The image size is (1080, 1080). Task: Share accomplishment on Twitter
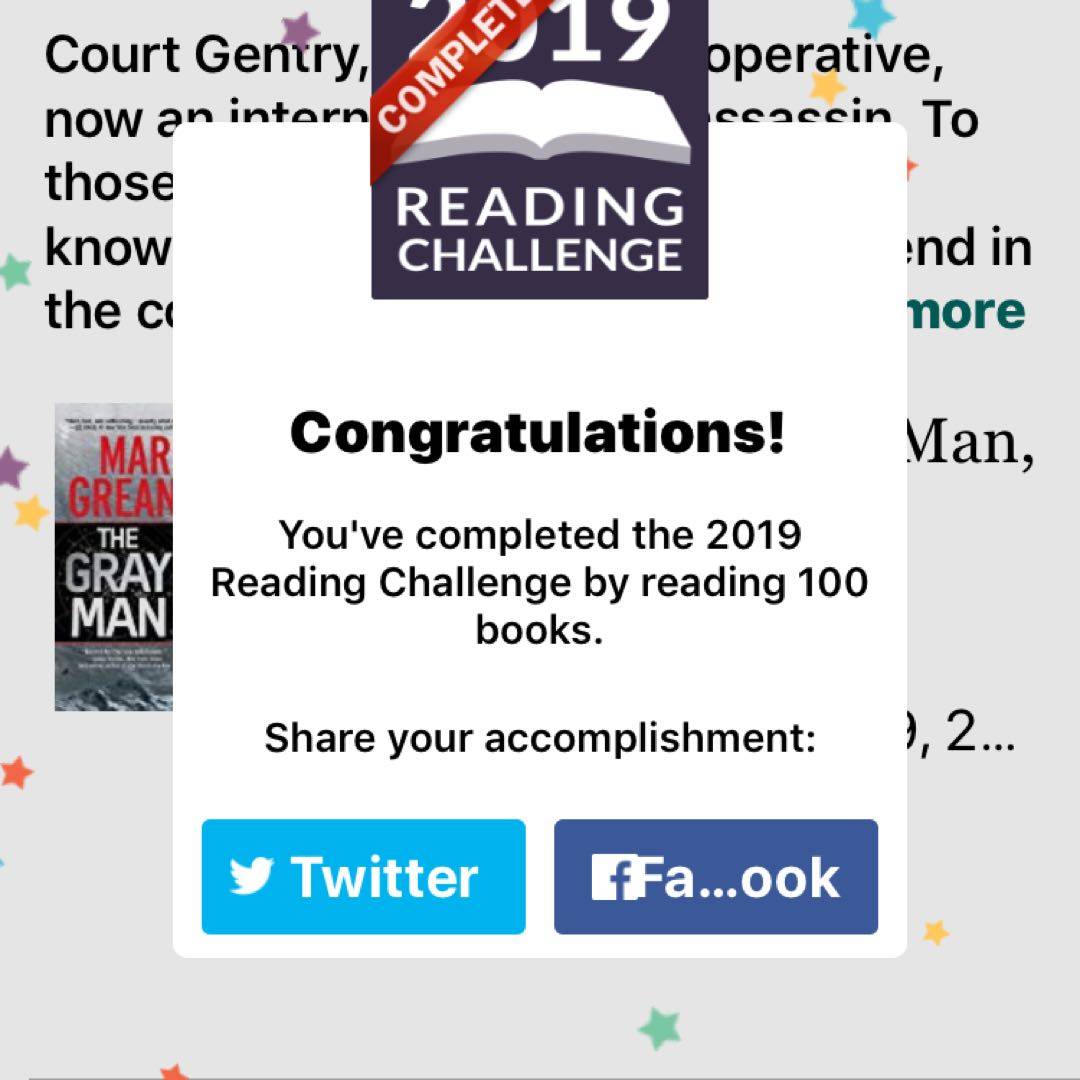coord(363,877)
